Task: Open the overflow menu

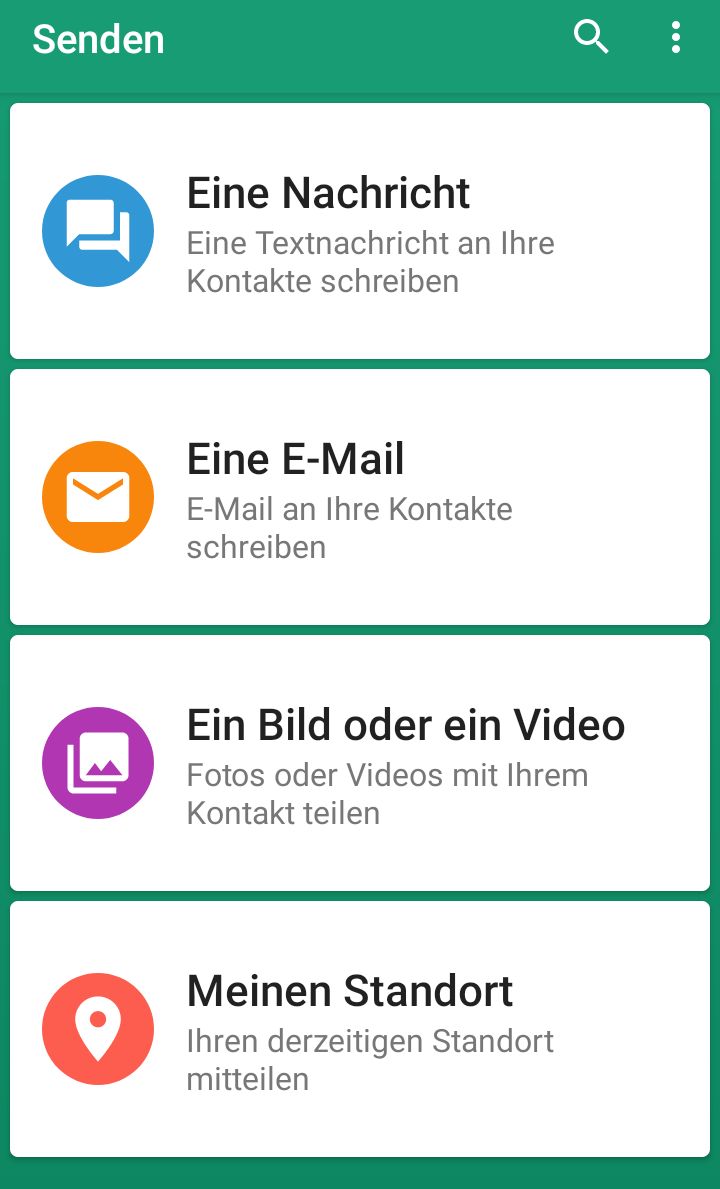Action: point(676,38)
